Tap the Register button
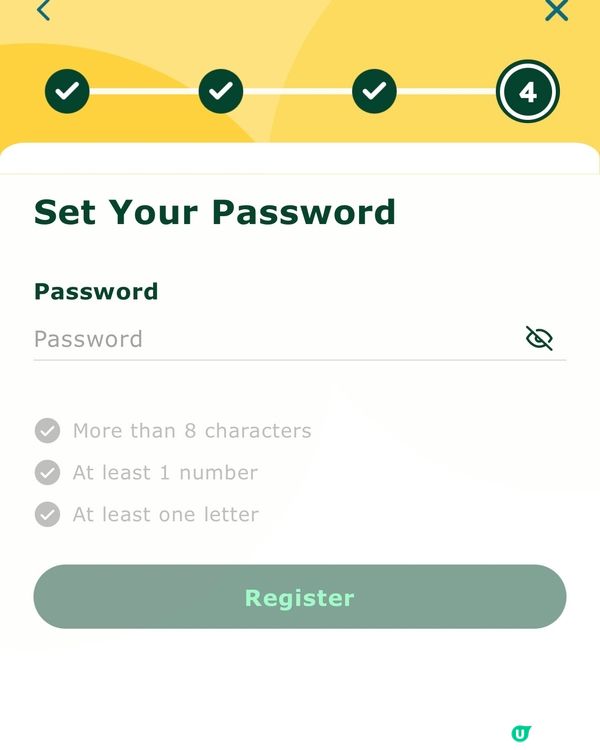600x750 pixels. (300, 597)
